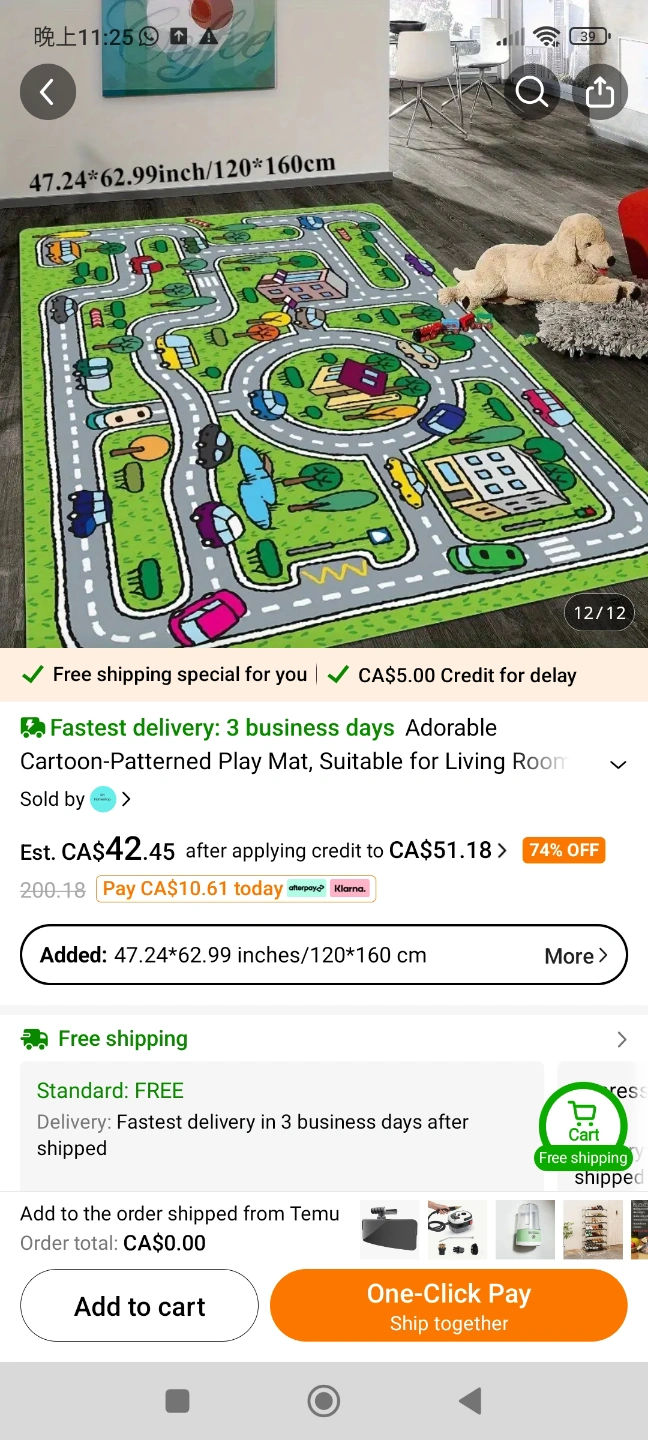
Task: Add to cart
Action: (x=140, y=1306)
